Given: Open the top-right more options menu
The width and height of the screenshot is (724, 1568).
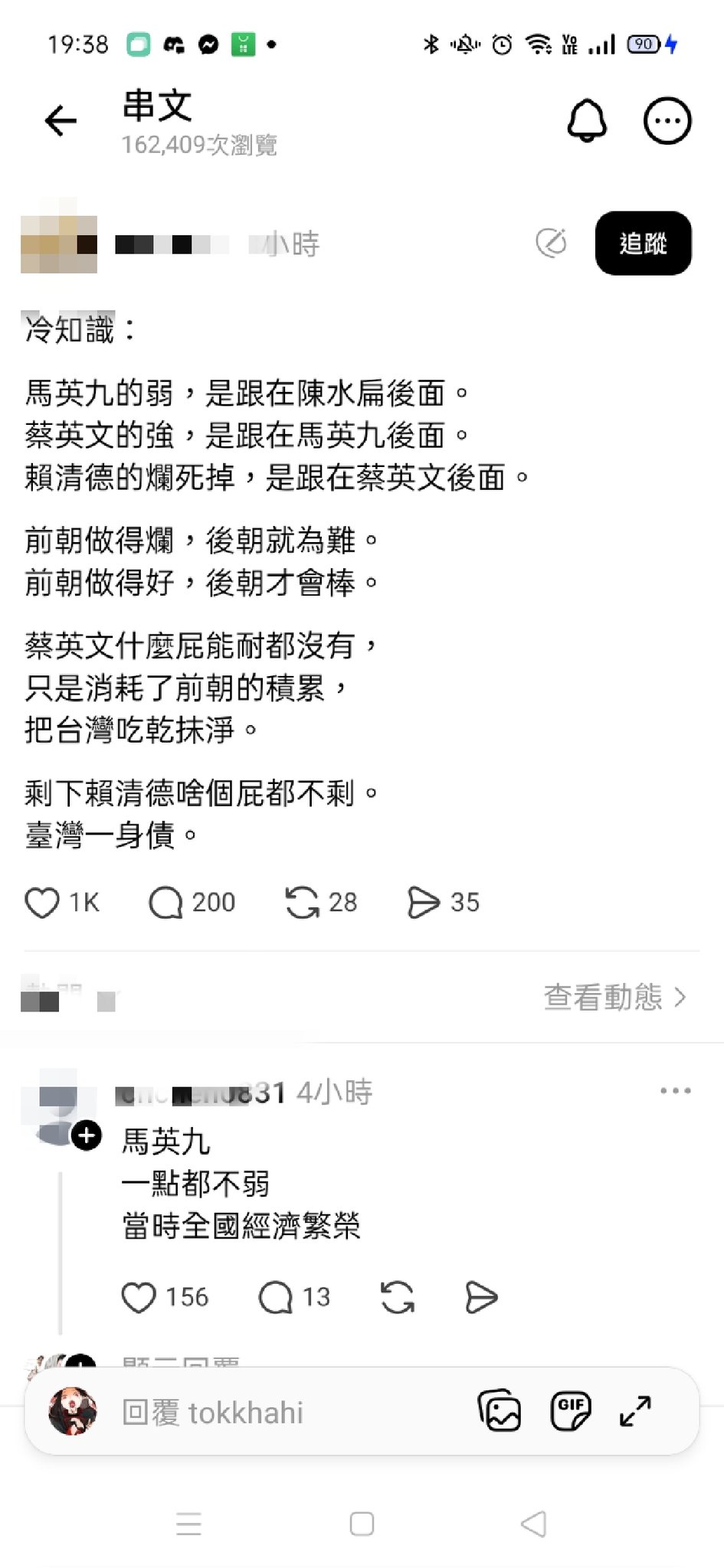Looking at the screenshot, I should [x=667, y=120].
